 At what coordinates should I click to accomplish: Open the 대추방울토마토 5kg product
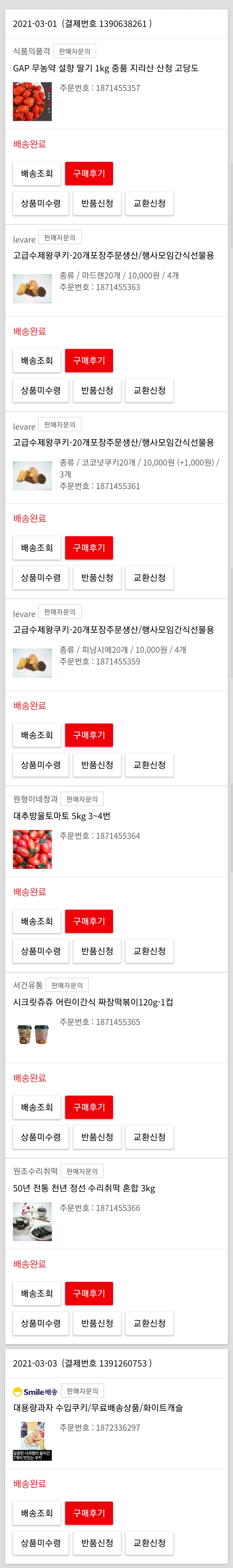[x=62, y=816]
